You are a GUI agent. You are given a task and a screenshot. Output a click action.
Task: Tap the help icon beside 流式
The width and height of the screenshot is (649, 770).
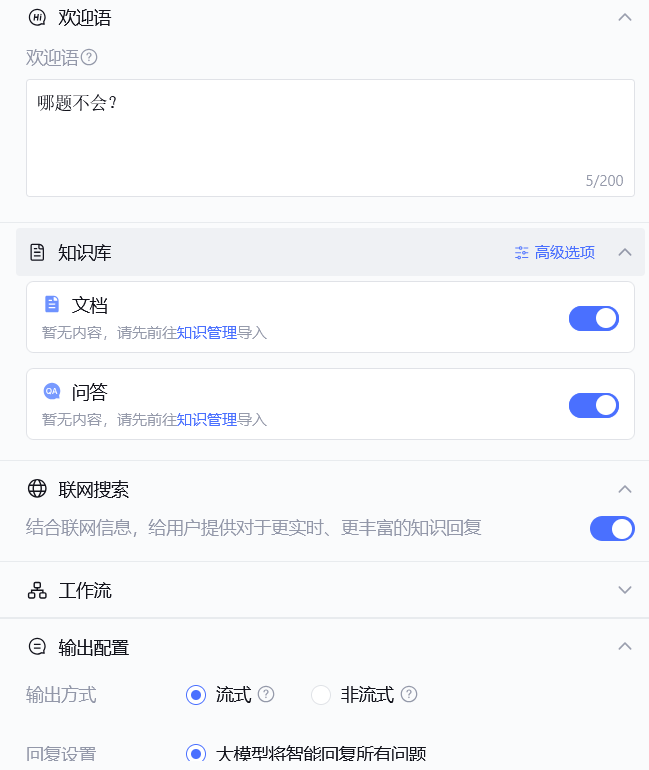point(266,695)
